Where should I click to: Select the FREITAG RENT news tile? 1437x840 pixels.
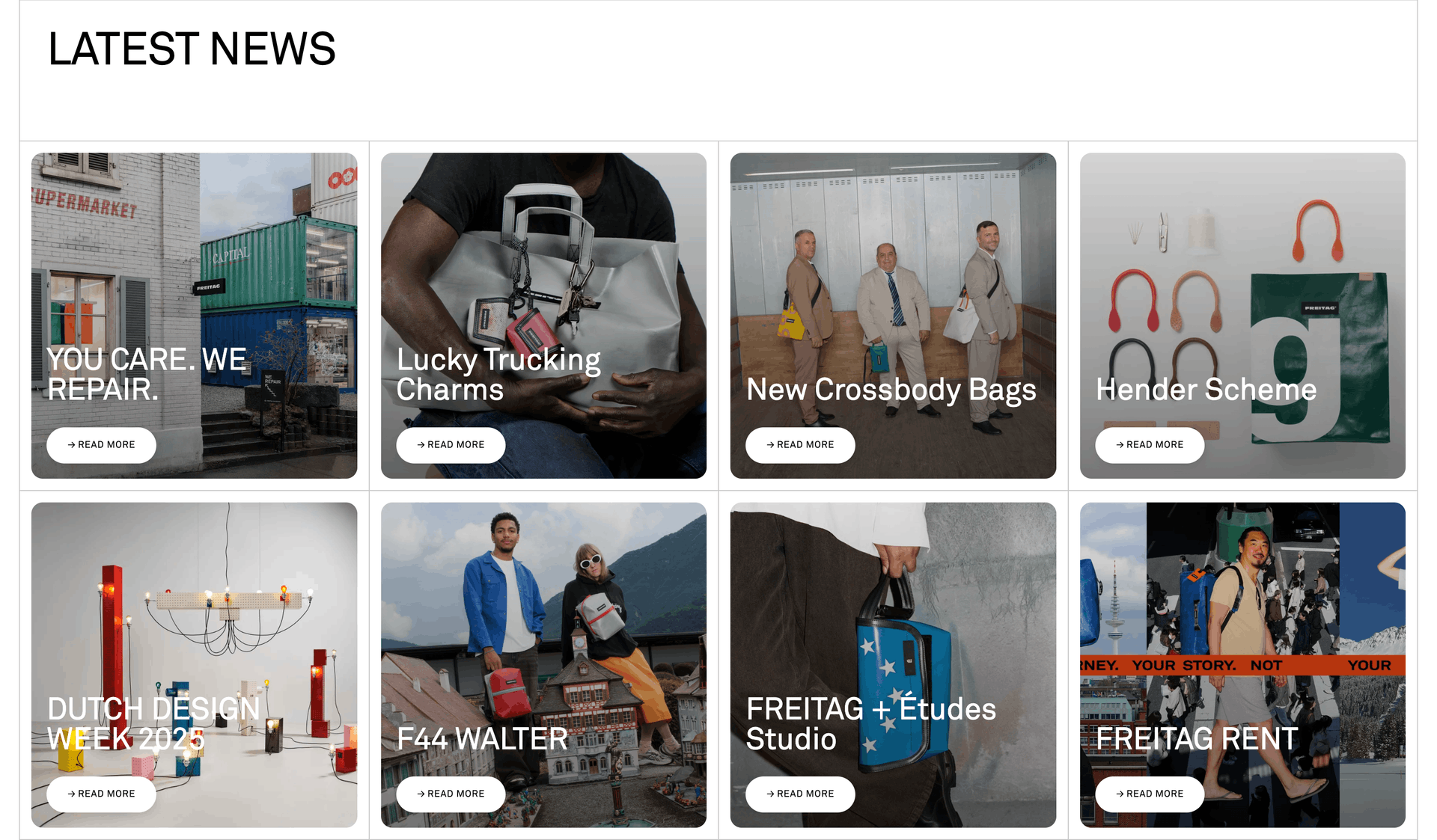1242,613
